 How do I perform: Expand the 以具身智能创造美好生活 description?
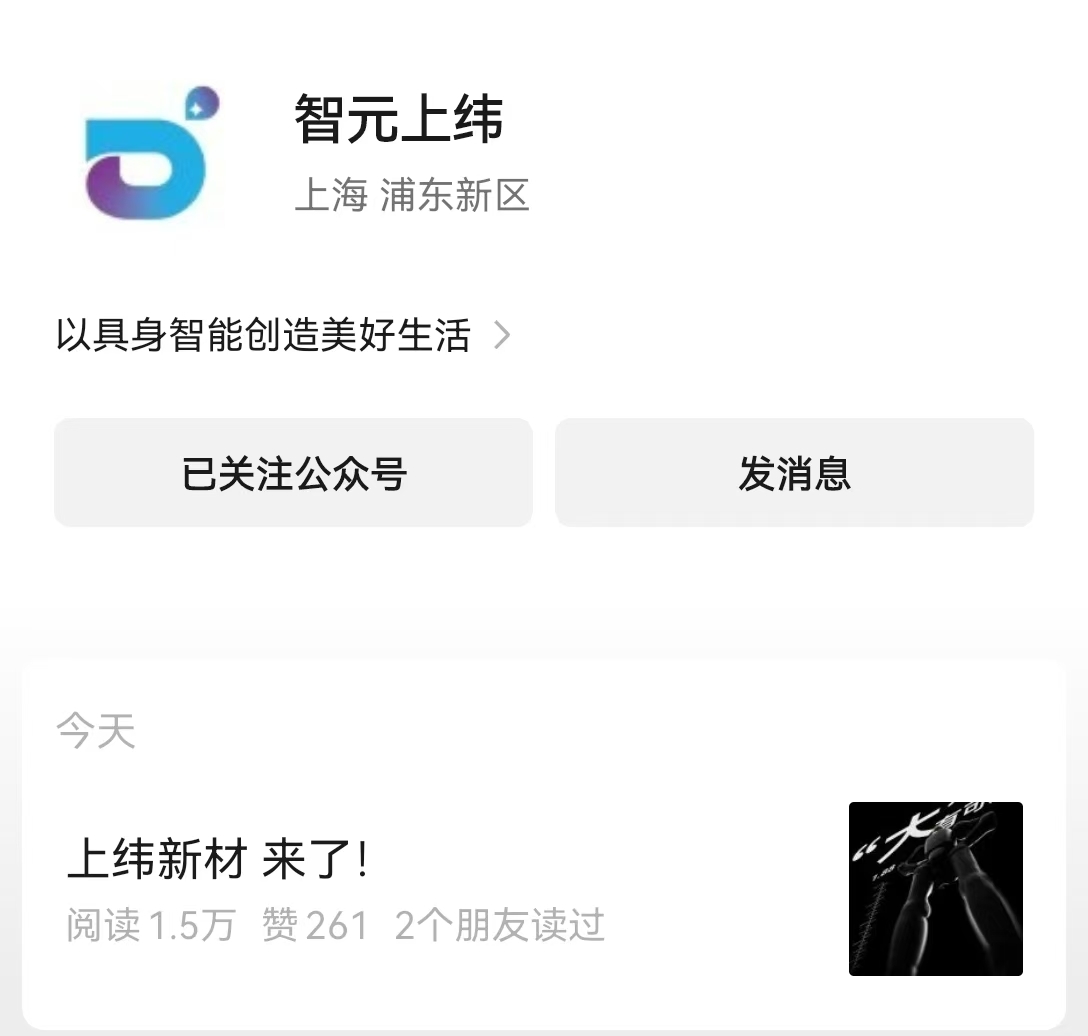283,335
